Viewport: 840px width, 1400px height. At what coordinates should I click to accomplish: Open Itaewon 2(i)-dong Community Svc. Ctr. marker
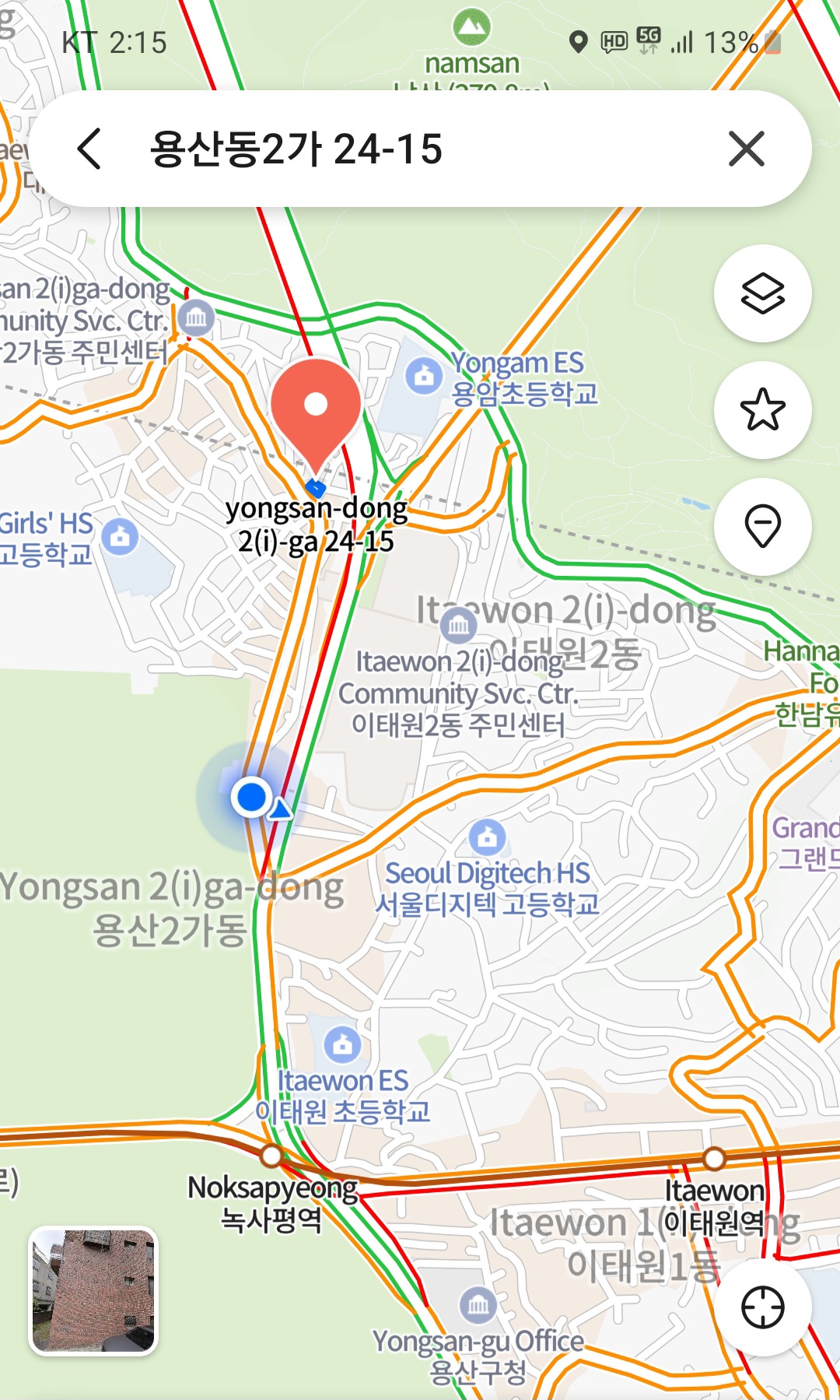point(458,624)
